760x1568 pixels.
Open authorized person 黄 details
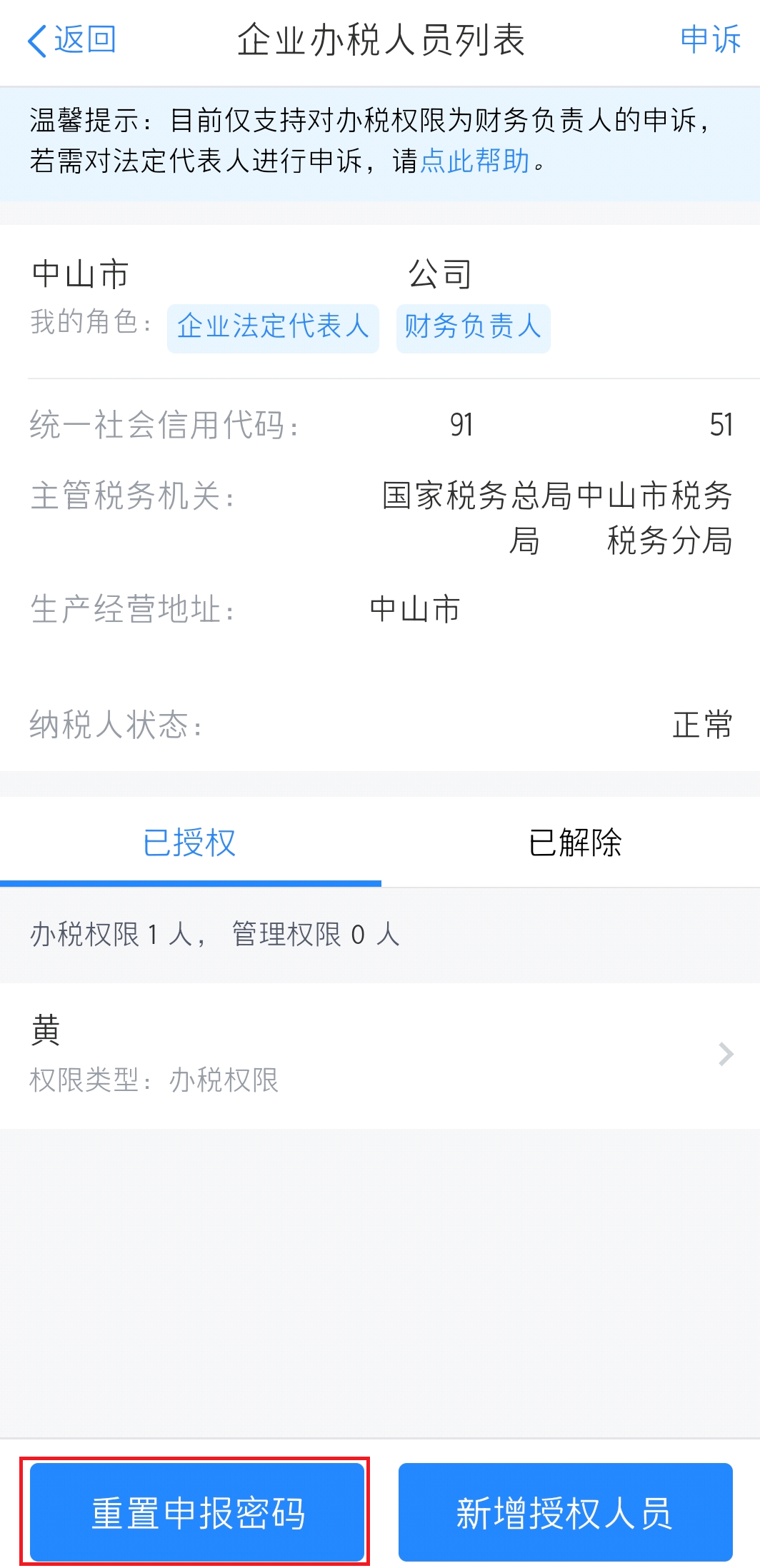click(x=380, y=1054)
